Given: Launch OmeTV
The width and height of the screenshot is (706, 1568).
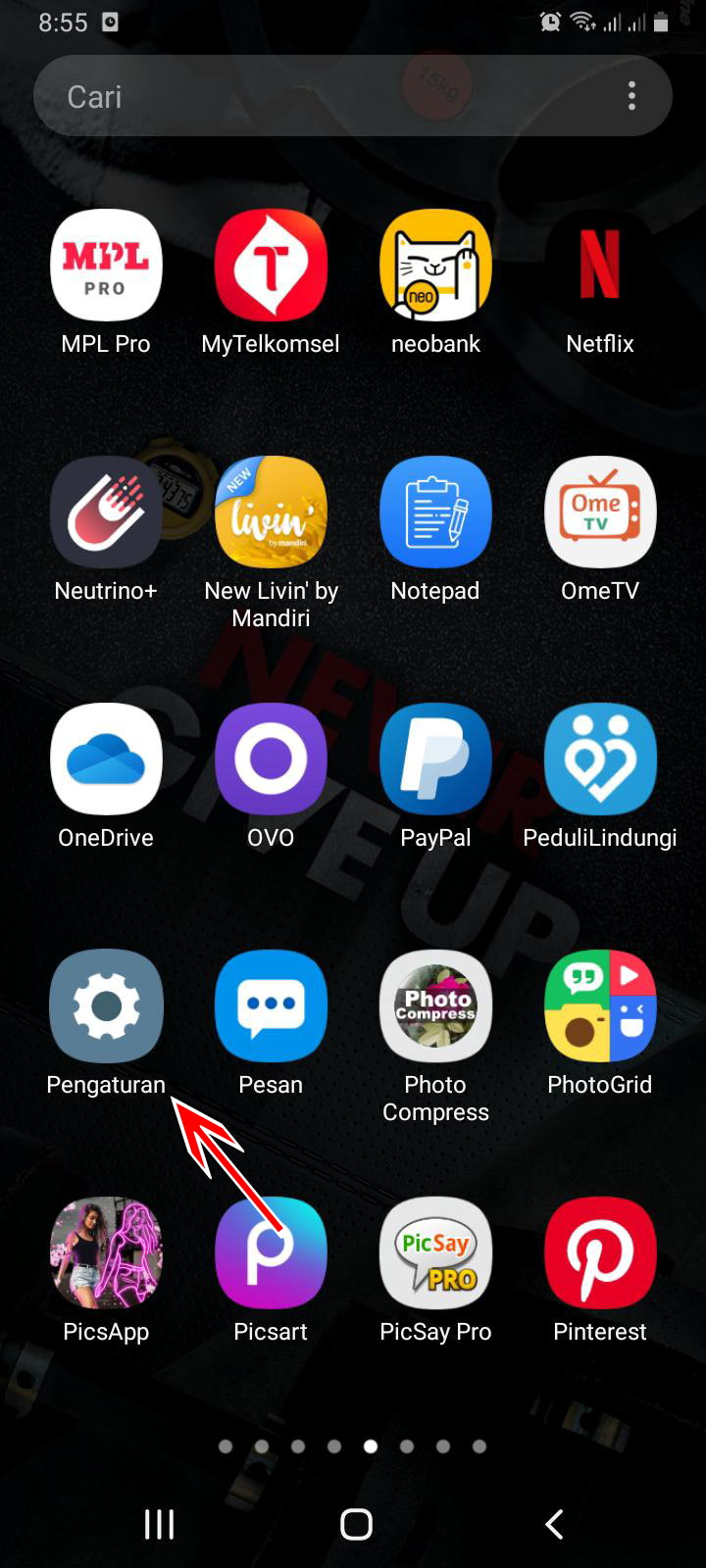Looking at the screenshot, I should coord(600,512).
